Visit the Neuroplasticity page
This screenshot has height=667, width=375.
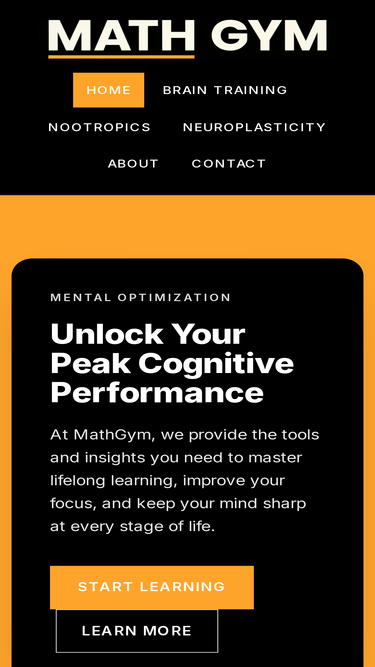[x=254, y=127]
